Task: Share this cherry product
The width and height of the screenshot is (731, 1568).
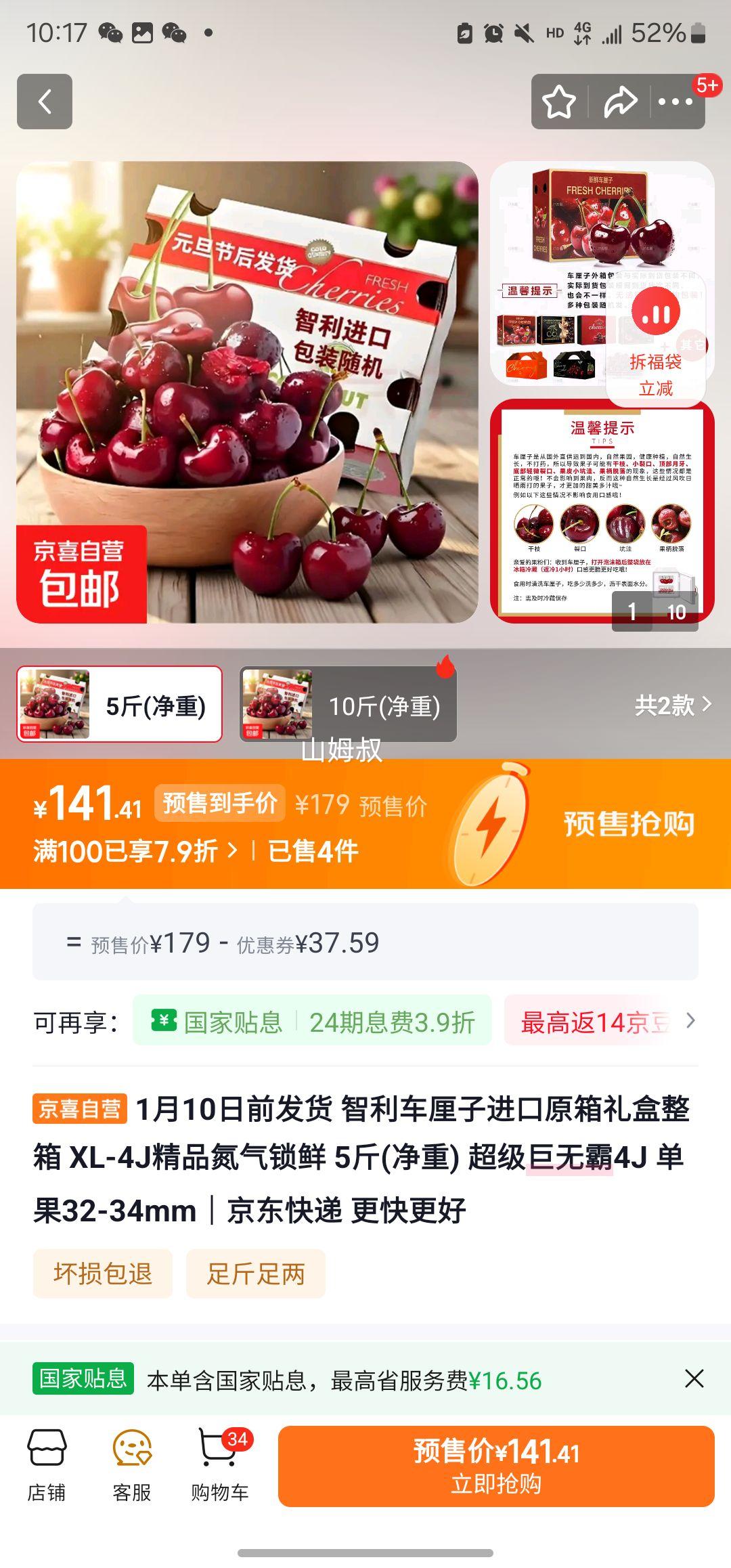Action: (x=620, y=102)
